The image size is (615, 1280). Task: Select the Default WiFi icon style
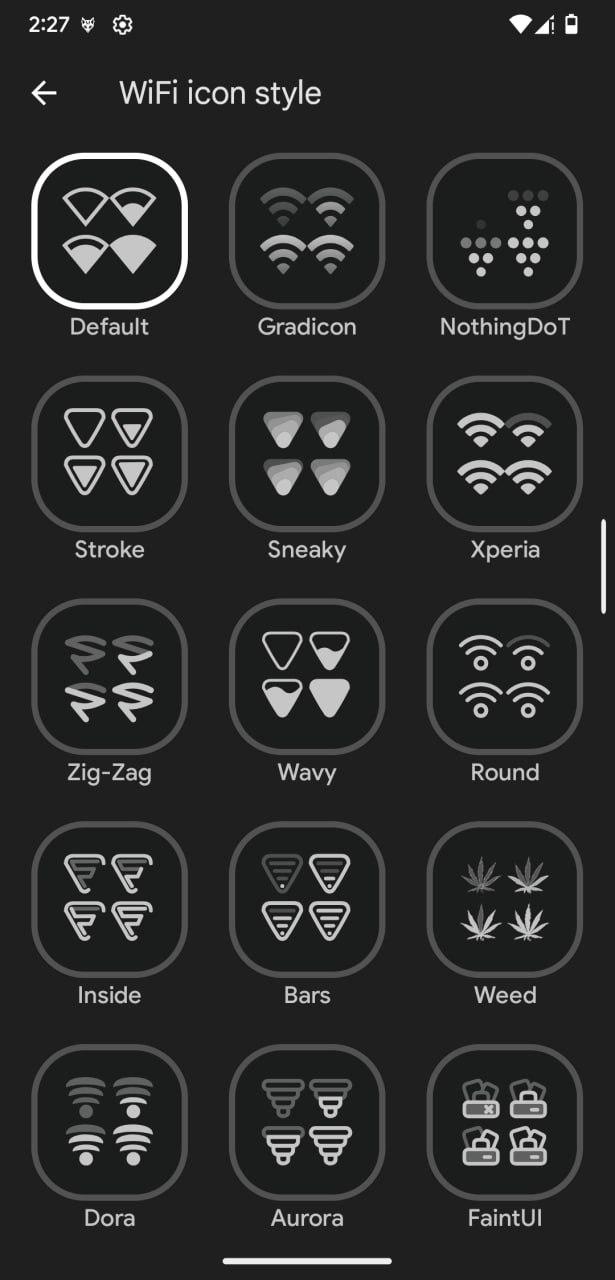point(110,230)
